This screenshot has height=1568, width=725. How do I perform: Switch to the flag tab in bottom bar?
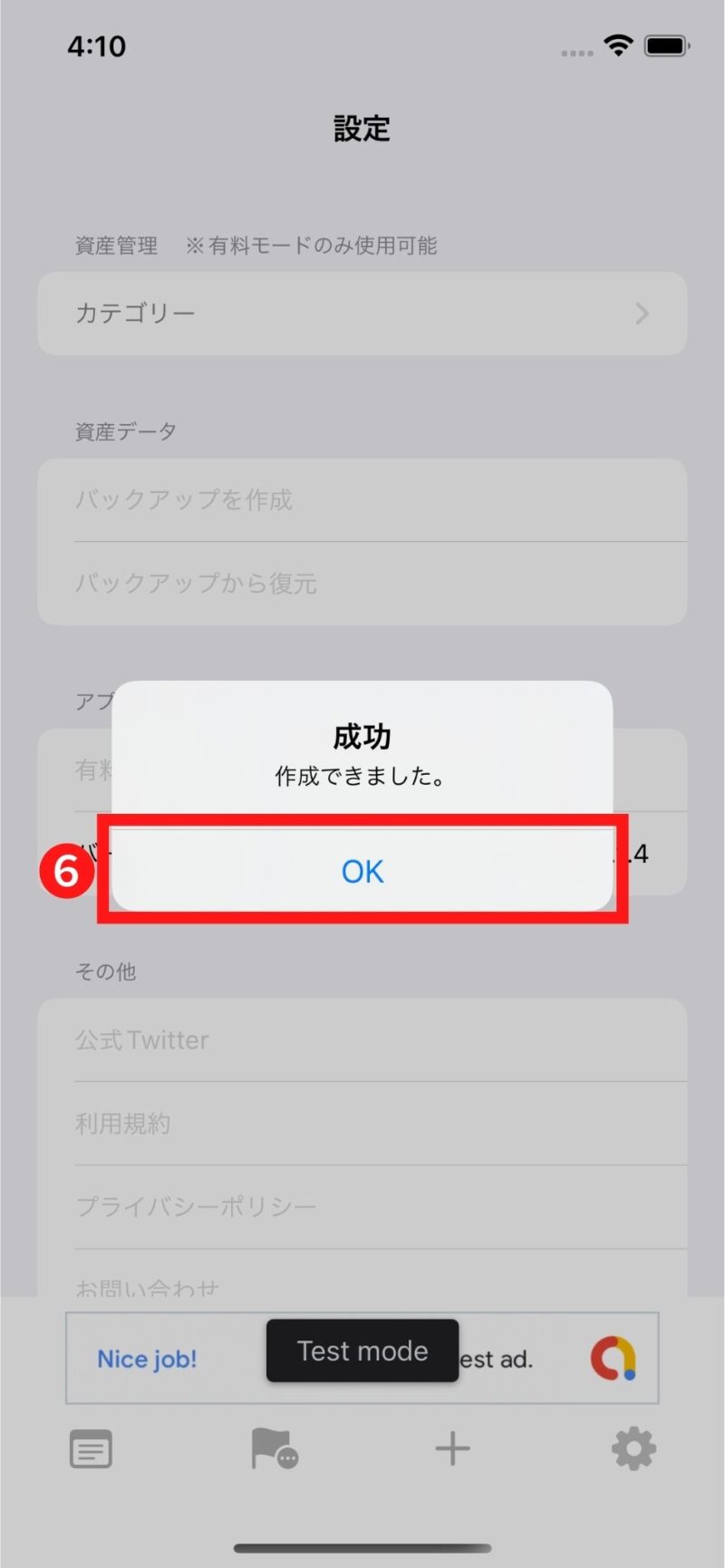point(274,1448)
